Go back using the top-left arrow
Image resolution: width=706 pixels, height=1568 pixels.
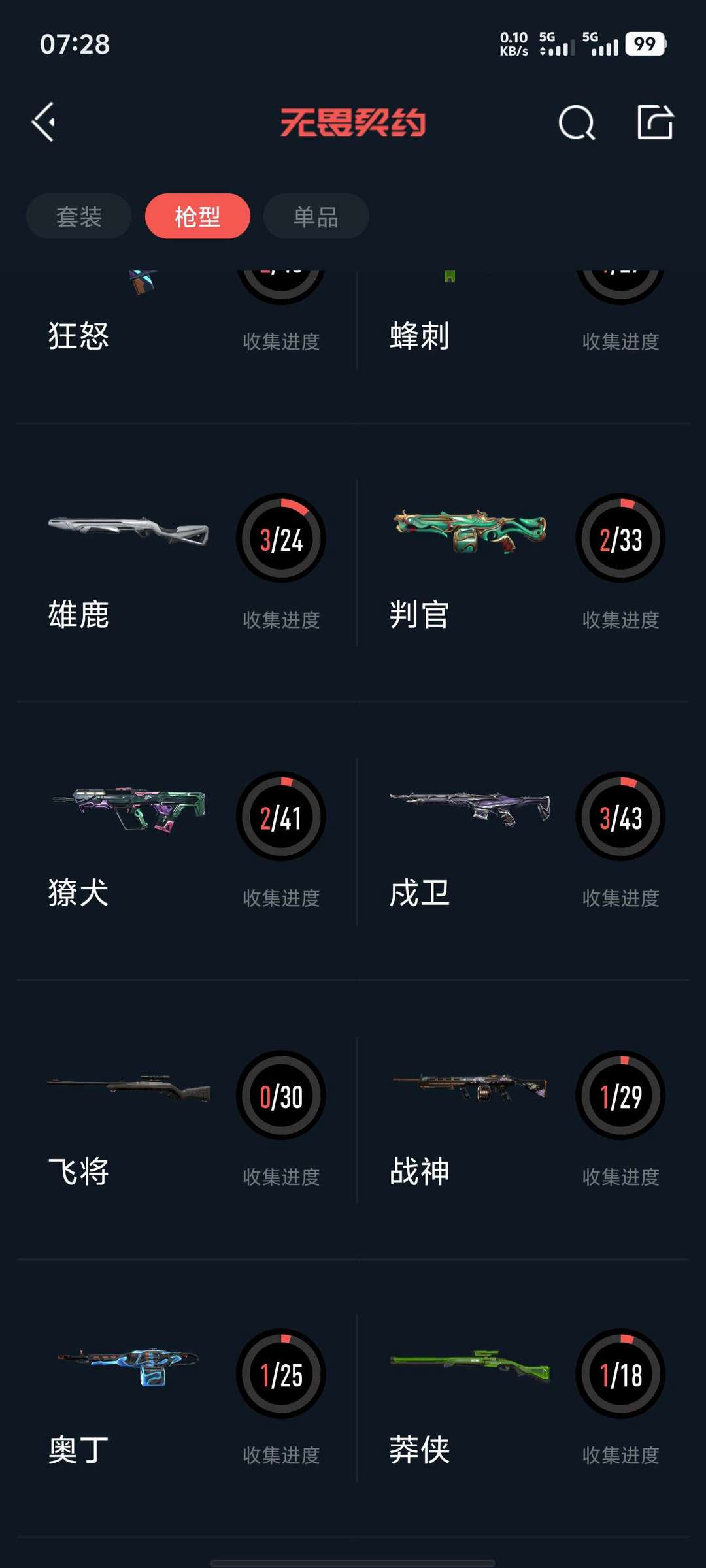pyautogui.click(x=44, y=122)
